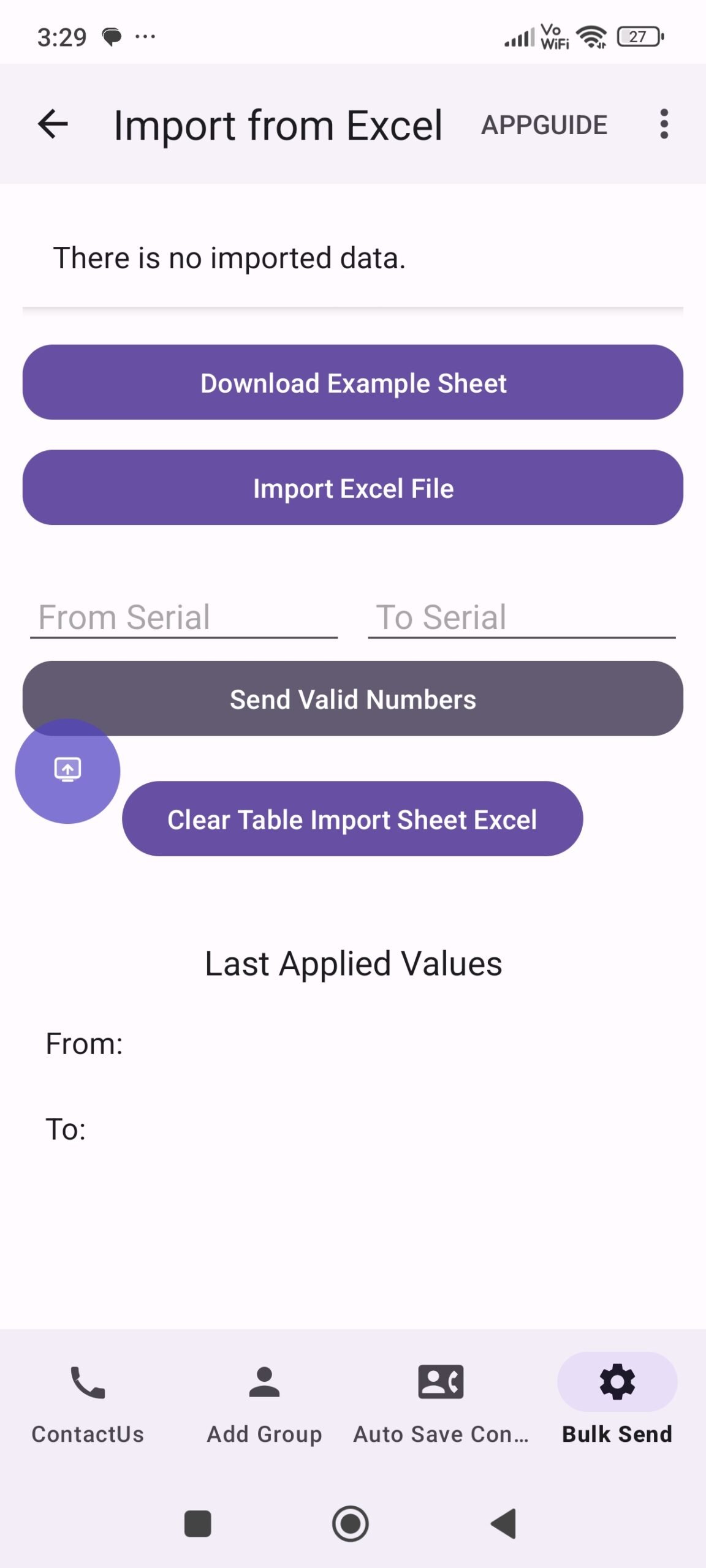Open recent apps from the navigation bar
Screen dimensions: 706x1568
pos(198,1523)
